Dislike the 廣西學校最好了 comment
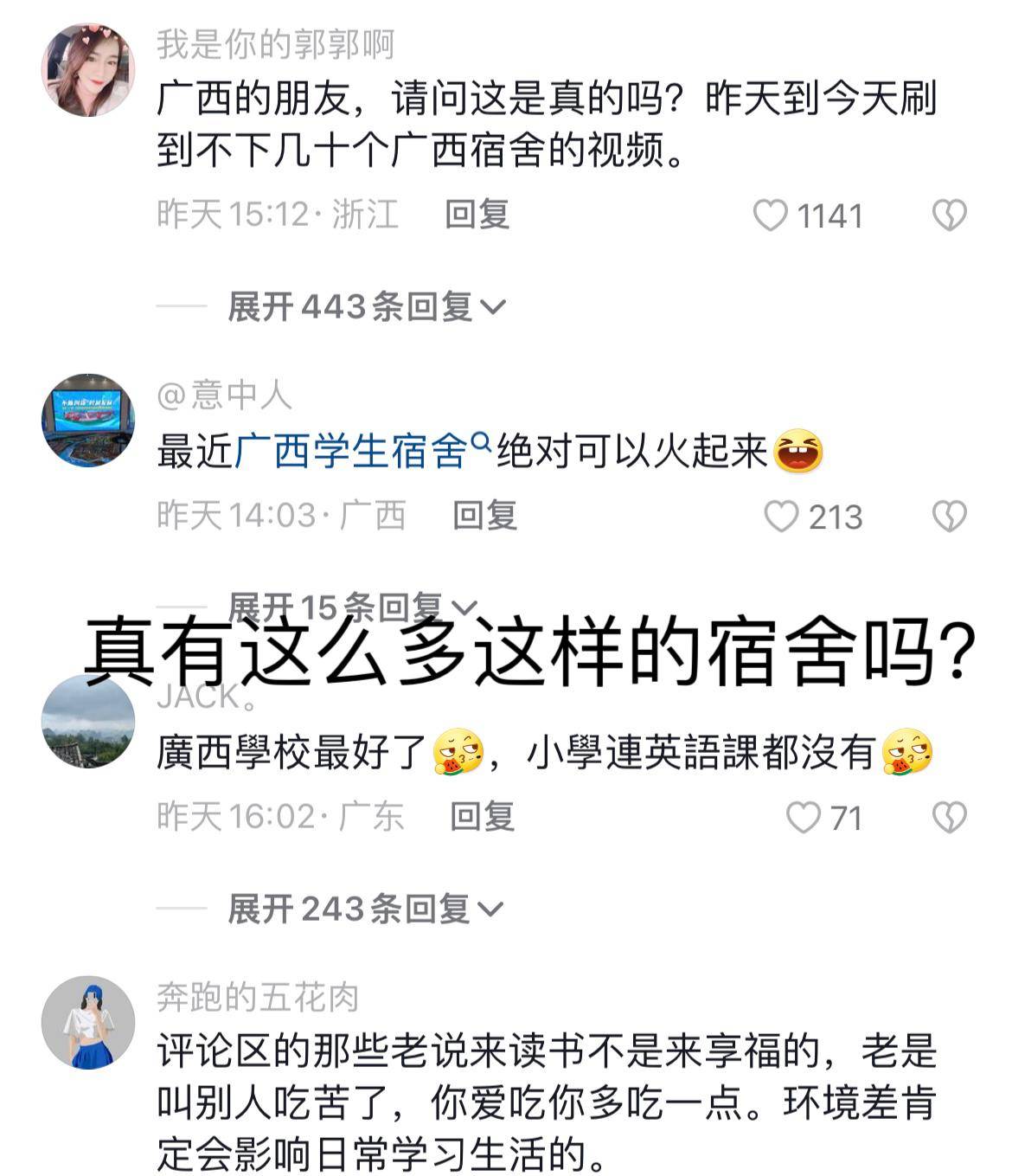Image resolution: width=1012 pixels, height=1176 pixels. click(x=949, y=817)
